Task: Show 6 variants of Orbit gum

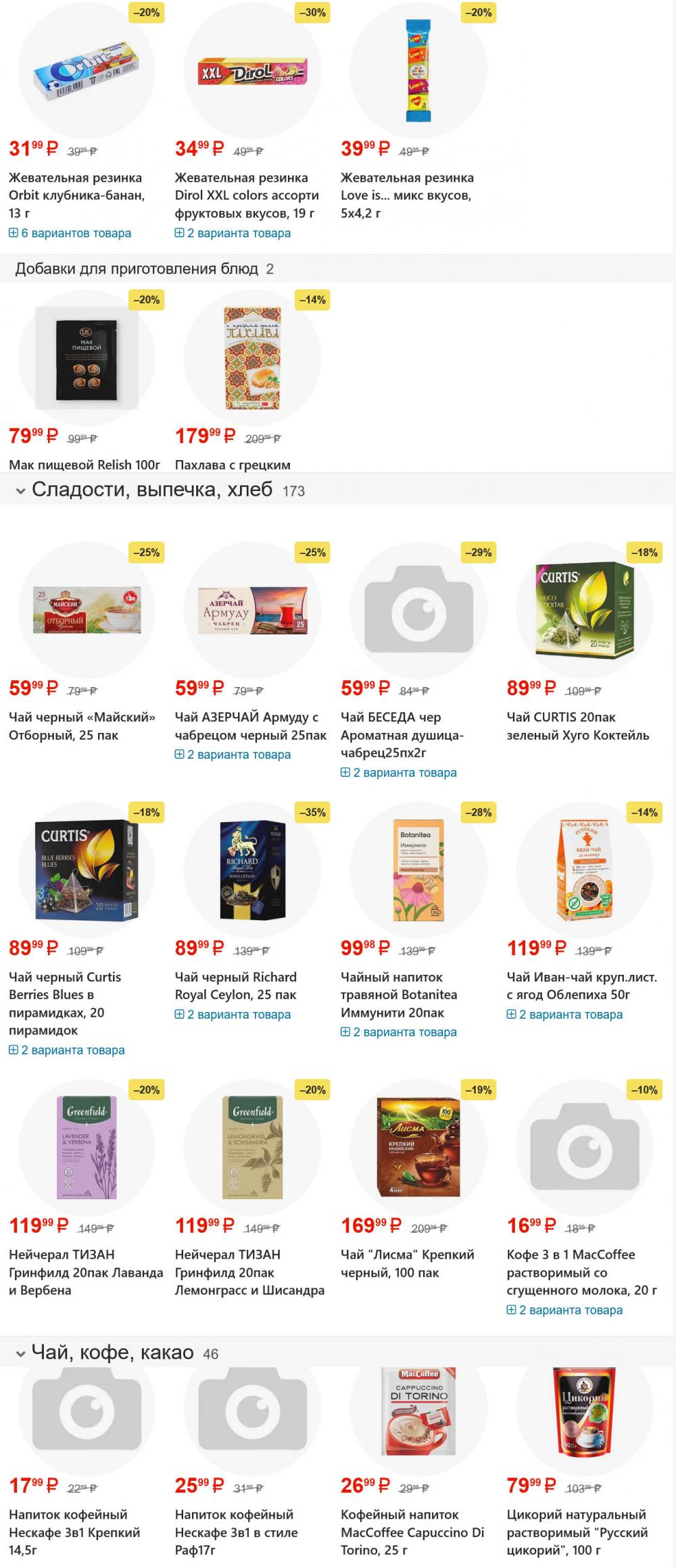Action: (x=70, y=233)
